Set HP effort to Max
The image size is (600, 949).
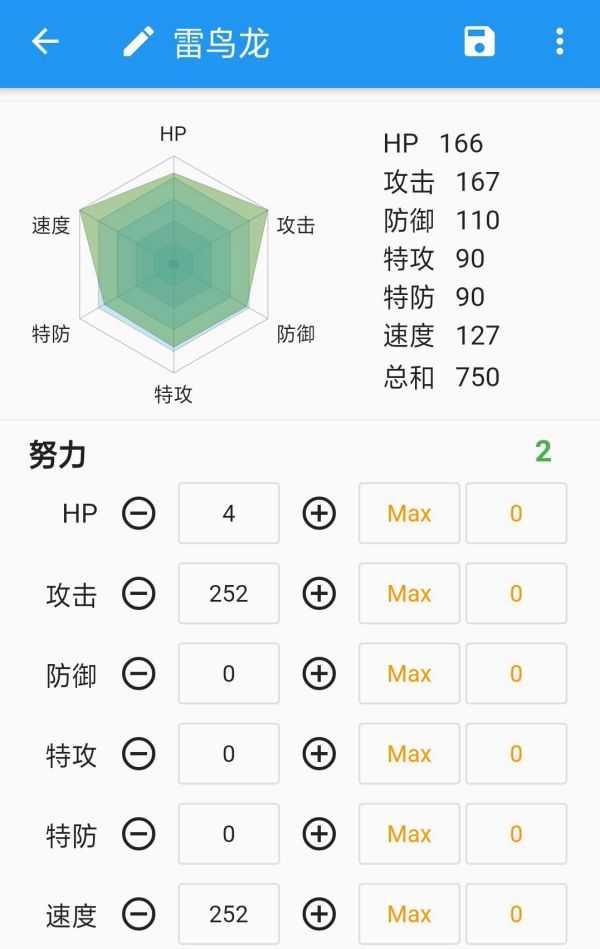click(409, 513)
